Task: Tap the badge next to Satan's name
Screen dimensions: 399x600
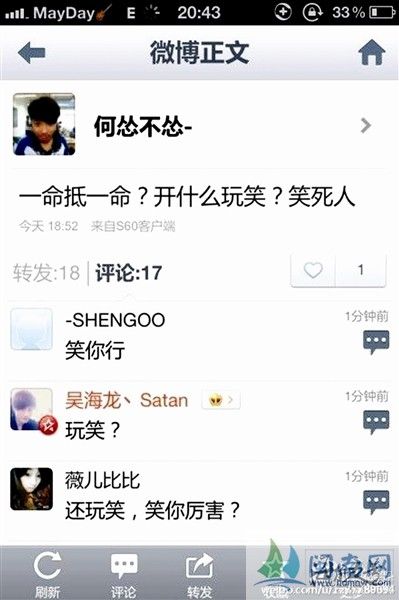Action: (221, 400)
